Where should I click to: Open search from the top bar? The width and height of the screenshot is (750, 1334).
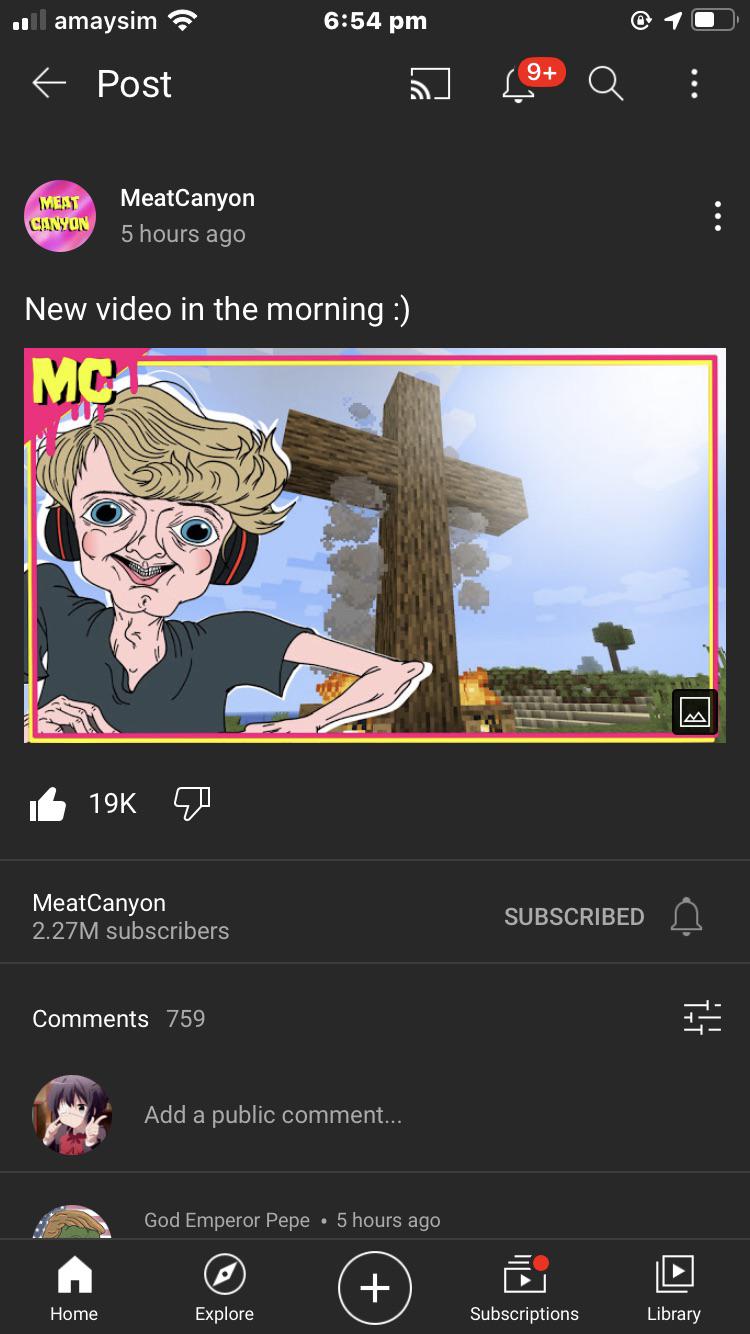click(605, 84)
